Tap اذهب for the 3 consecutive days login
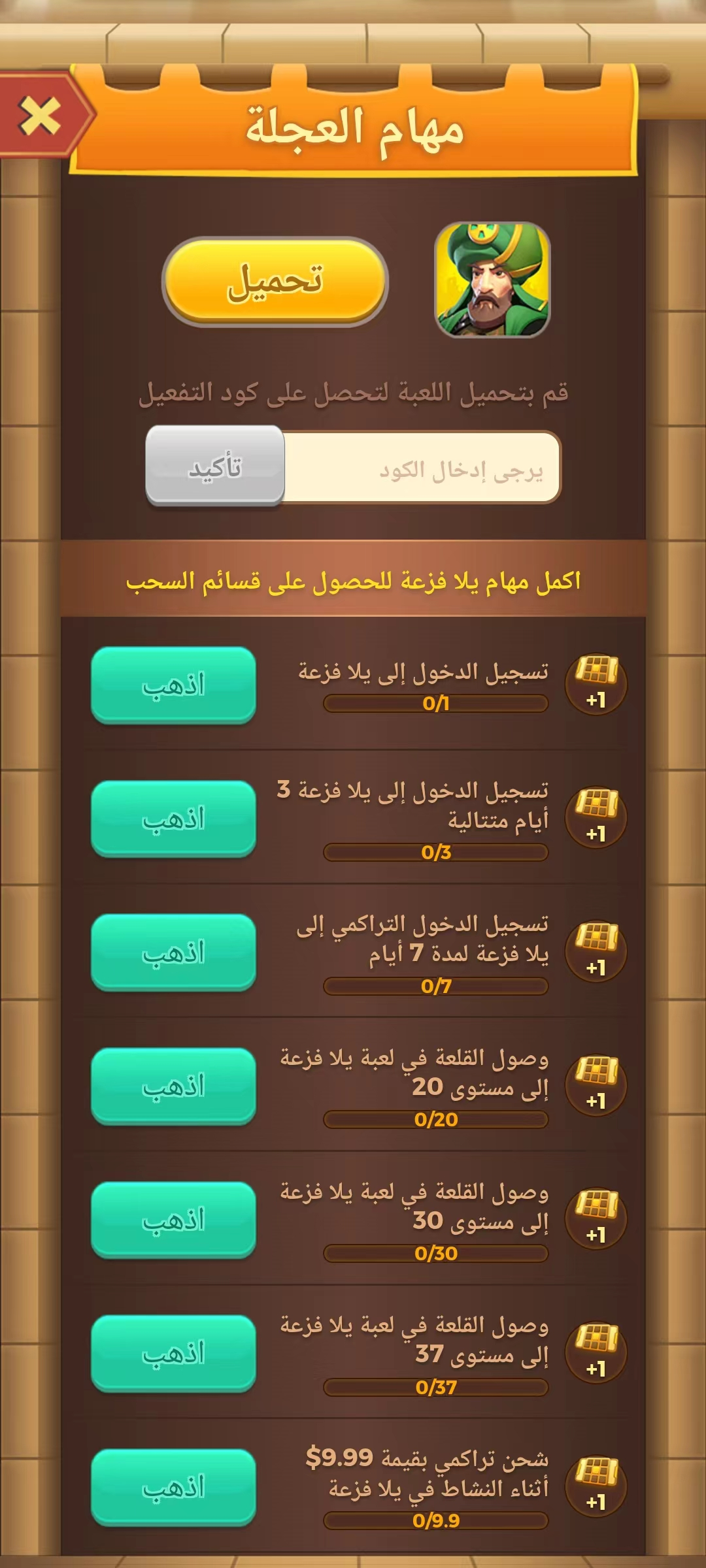The height and width of the screenshot is (1568, 706). pyautogui.click(x=173, y=819)
